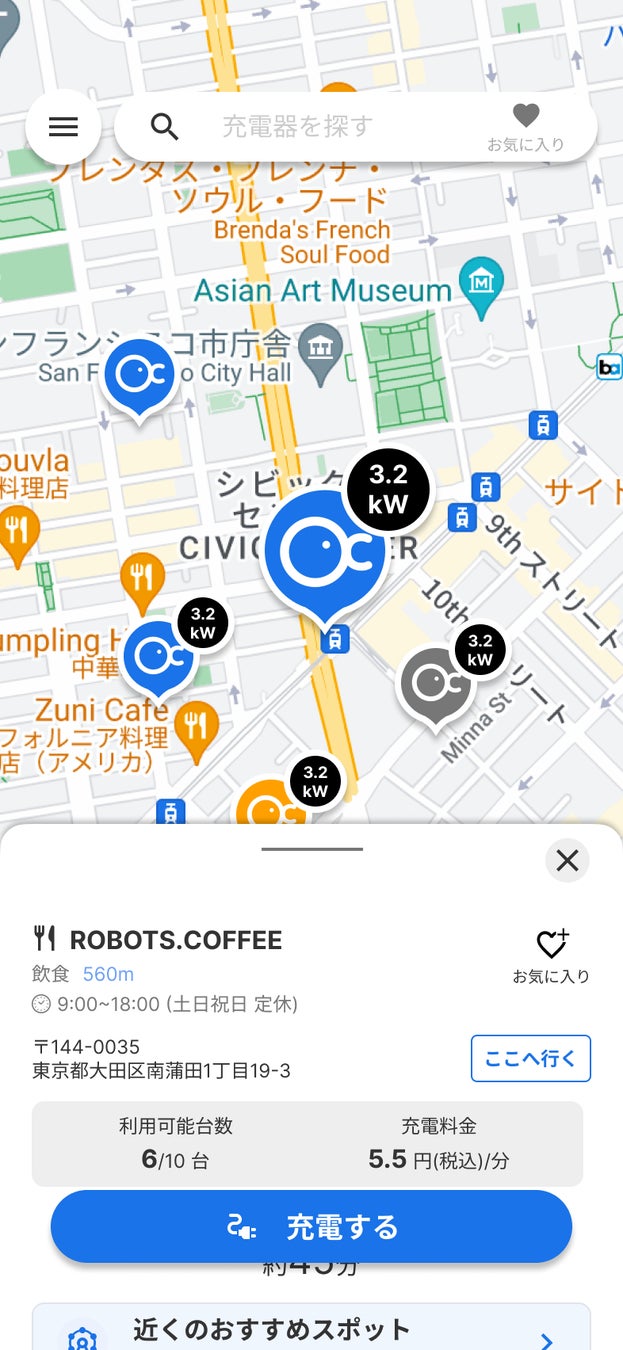Open the hamburger menu

point(63,127)
